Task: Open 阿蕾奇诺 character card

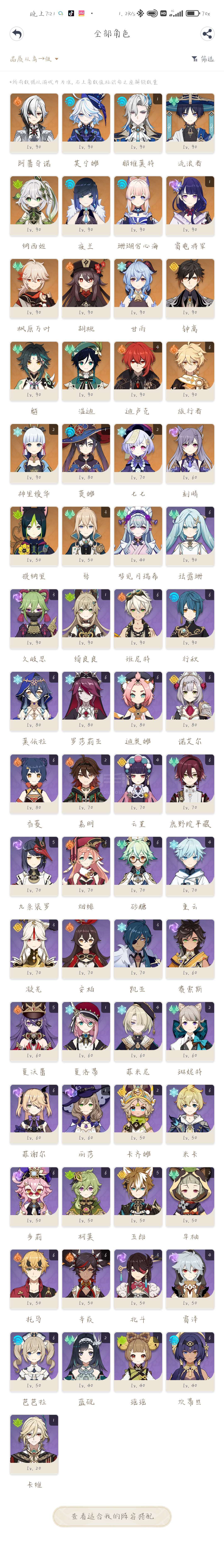Action: [34, 122]
